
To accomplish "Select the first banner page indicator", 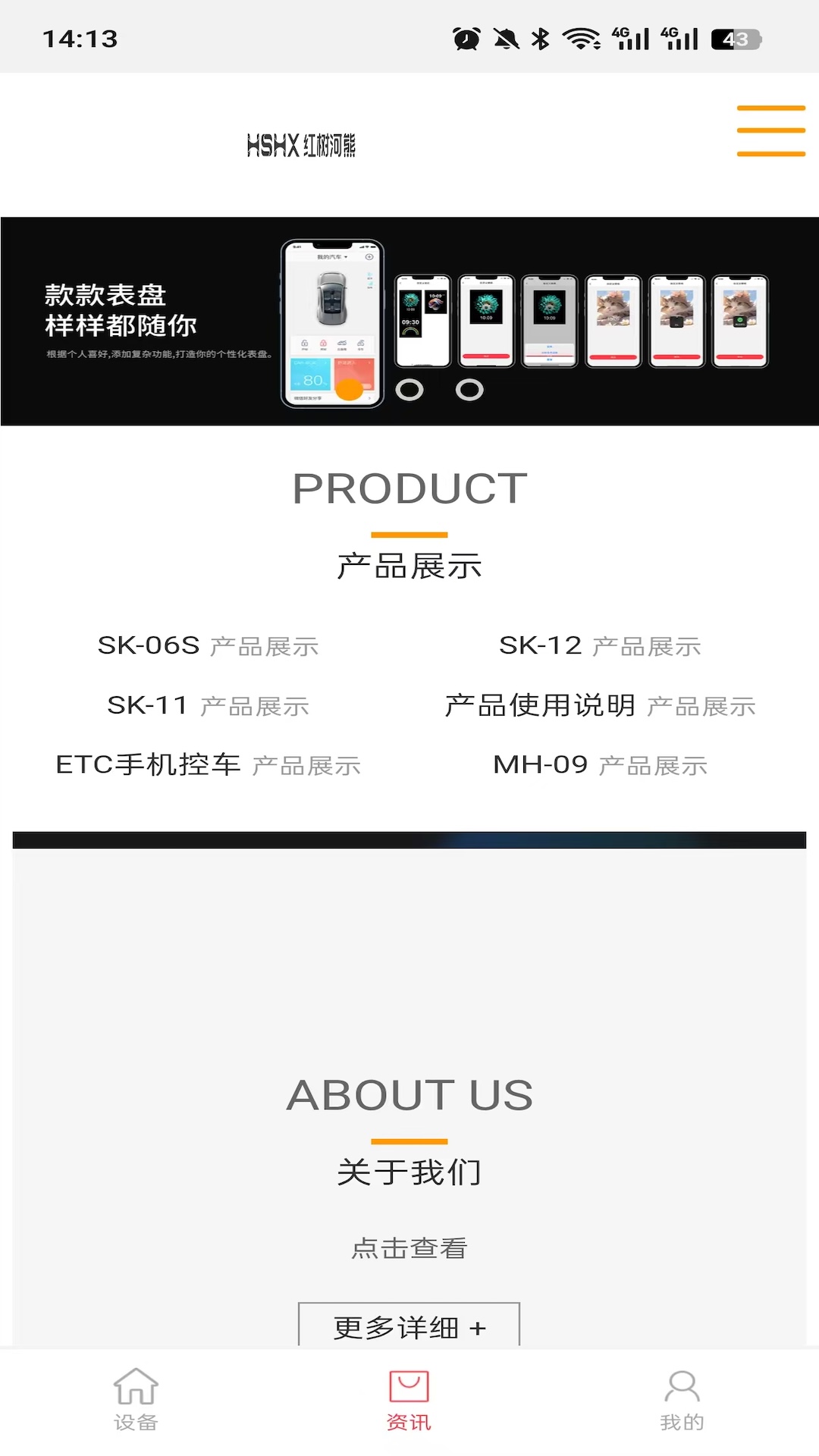I will point(409,390).
